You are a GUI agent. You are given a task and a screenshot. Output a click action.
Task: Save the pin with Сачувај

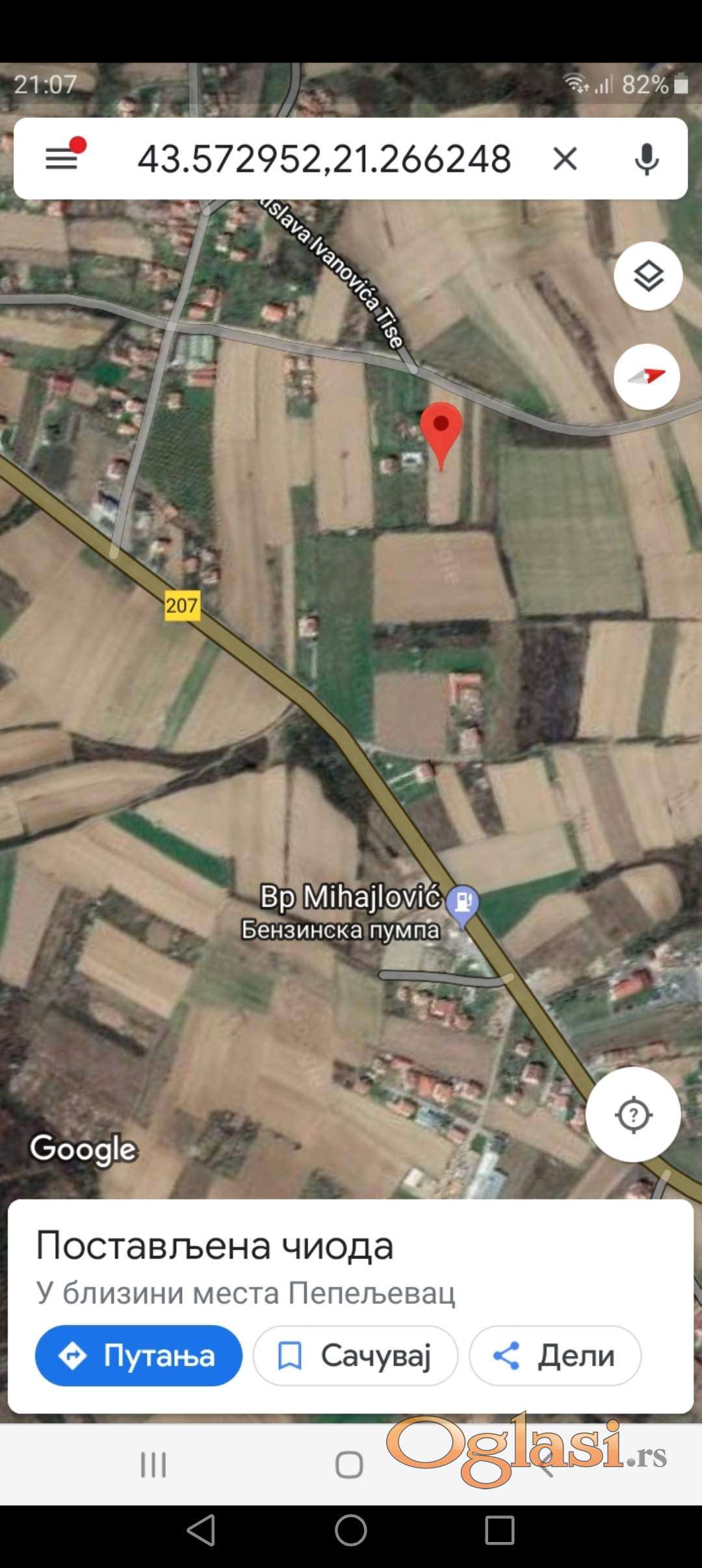click(356, 1355)
